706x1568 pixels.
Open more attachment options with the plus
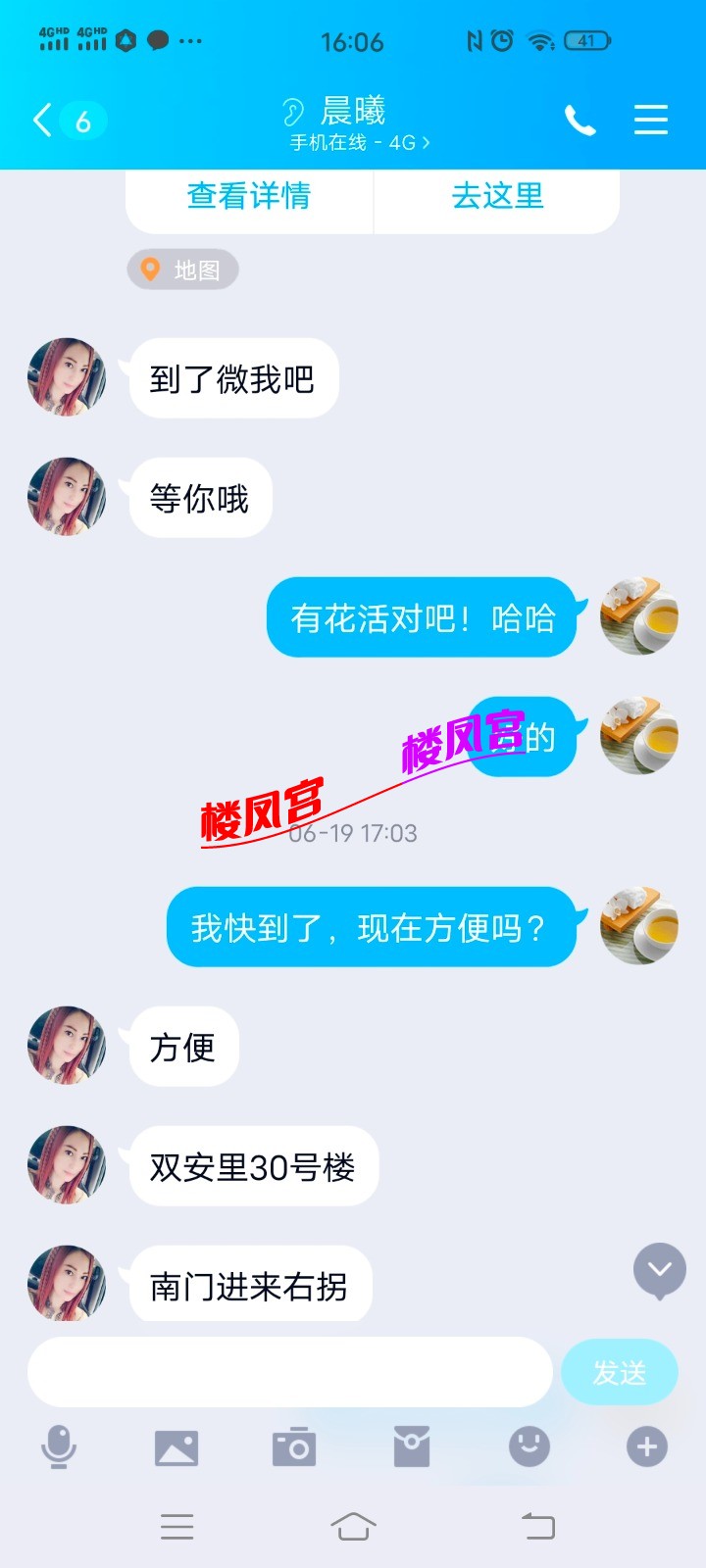click(647, 1446)
